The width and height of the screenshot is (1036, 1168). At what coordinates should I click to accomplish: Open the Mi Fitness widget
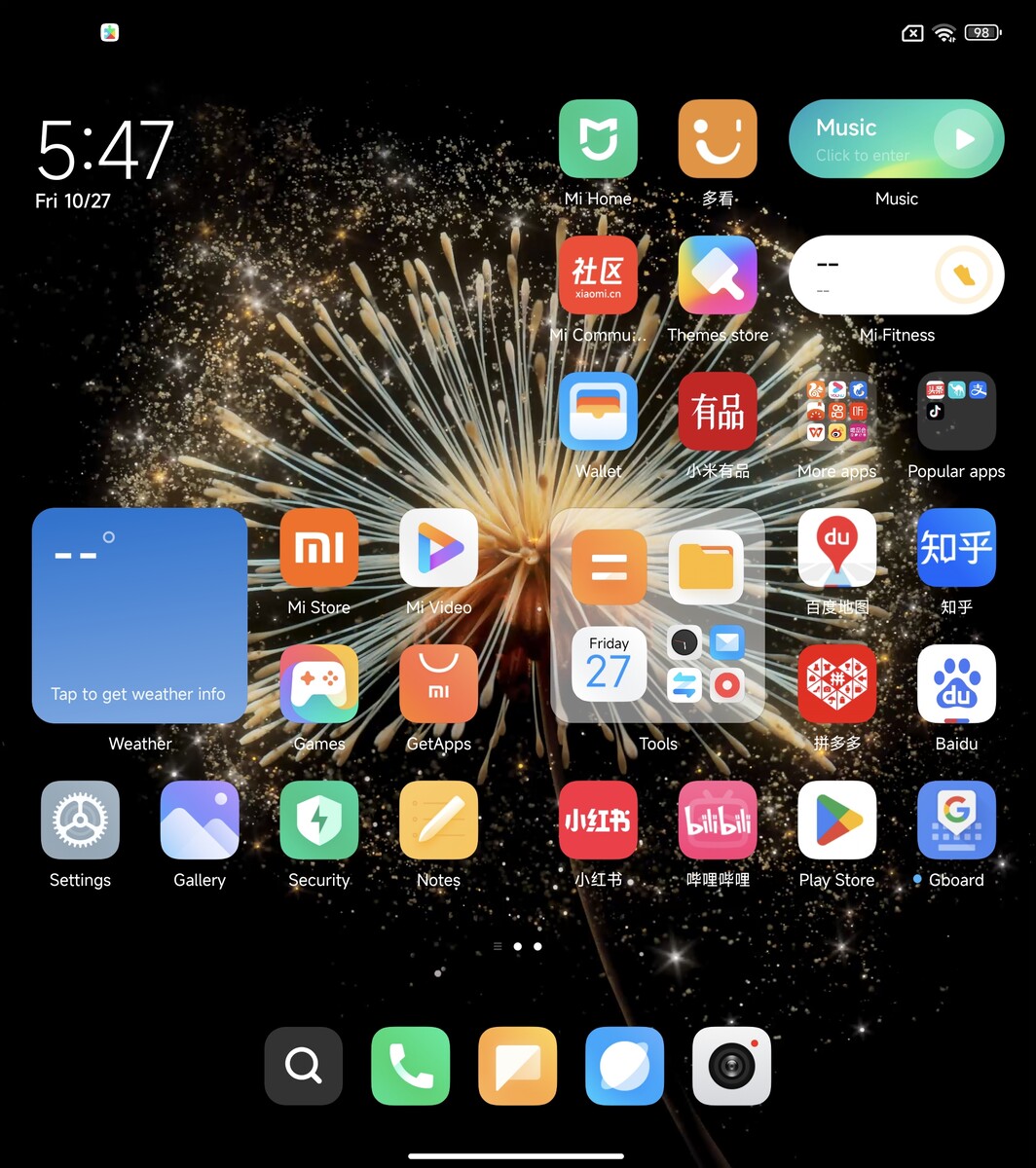896,275
